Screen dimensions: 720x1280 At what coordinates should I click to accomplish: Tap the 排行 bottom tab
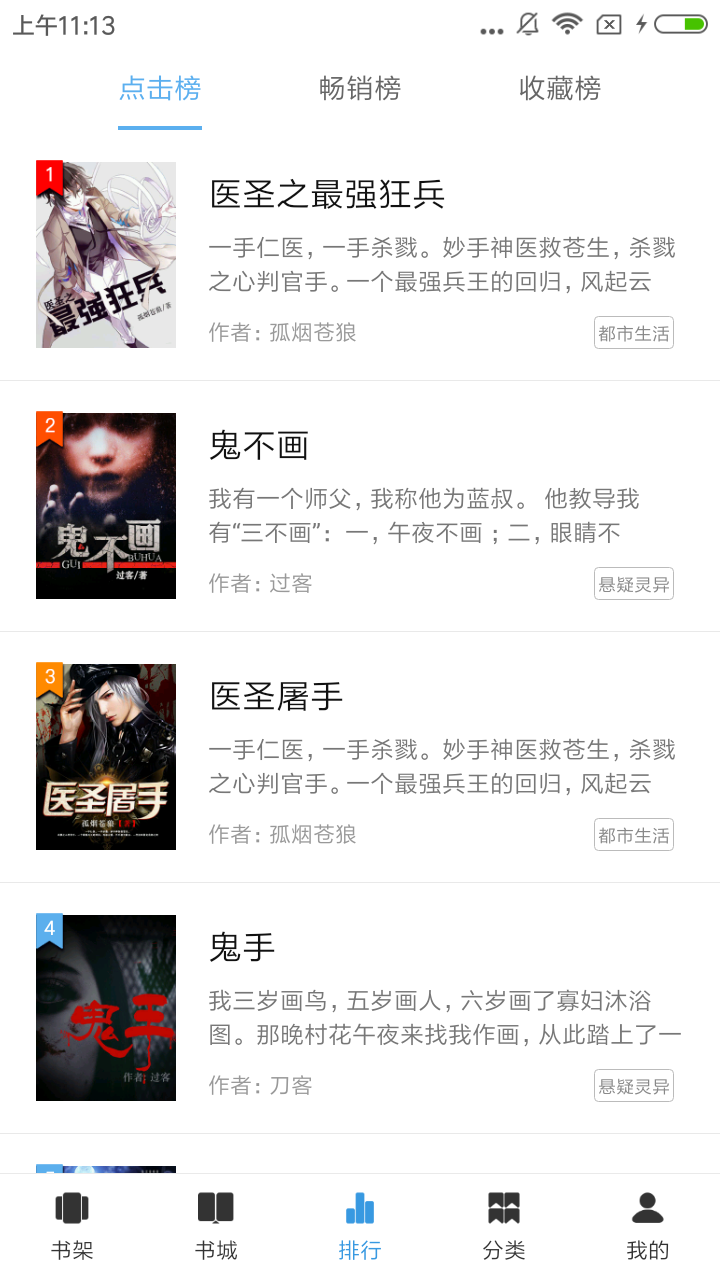coord(360,1227)
